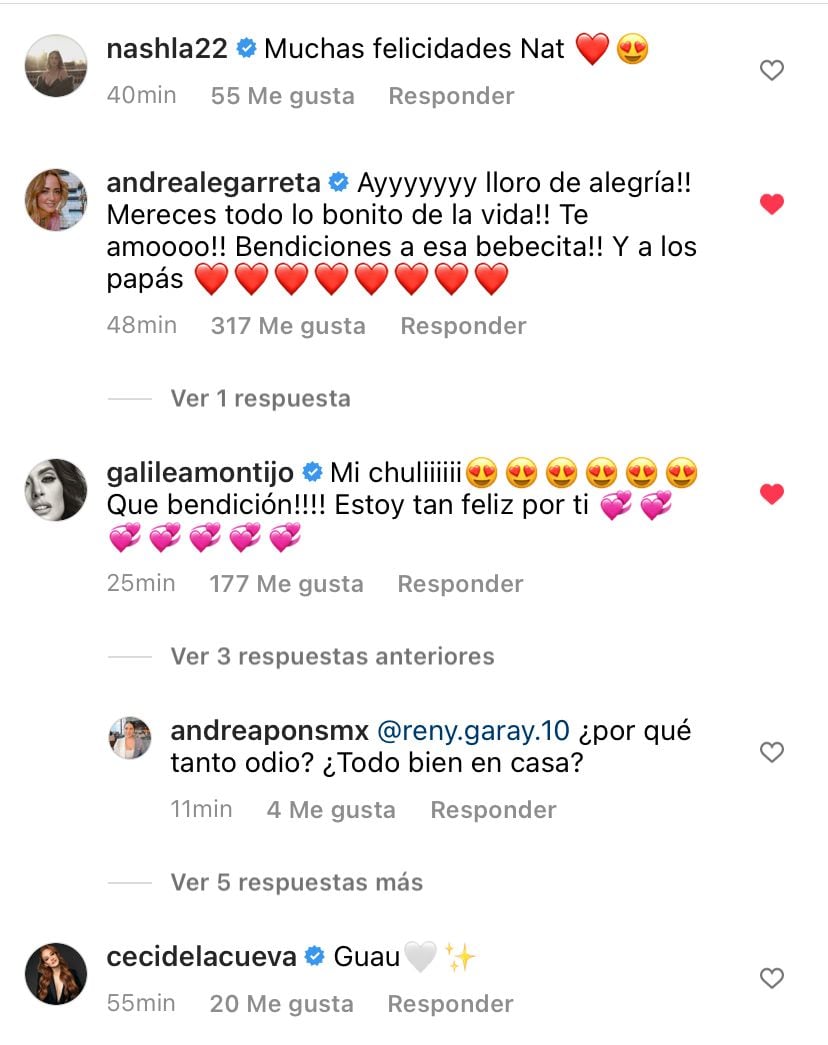Reply to andreaponsmx's comment
Image resolution: width=828 pixels, height=1045 pixels.
493,810
